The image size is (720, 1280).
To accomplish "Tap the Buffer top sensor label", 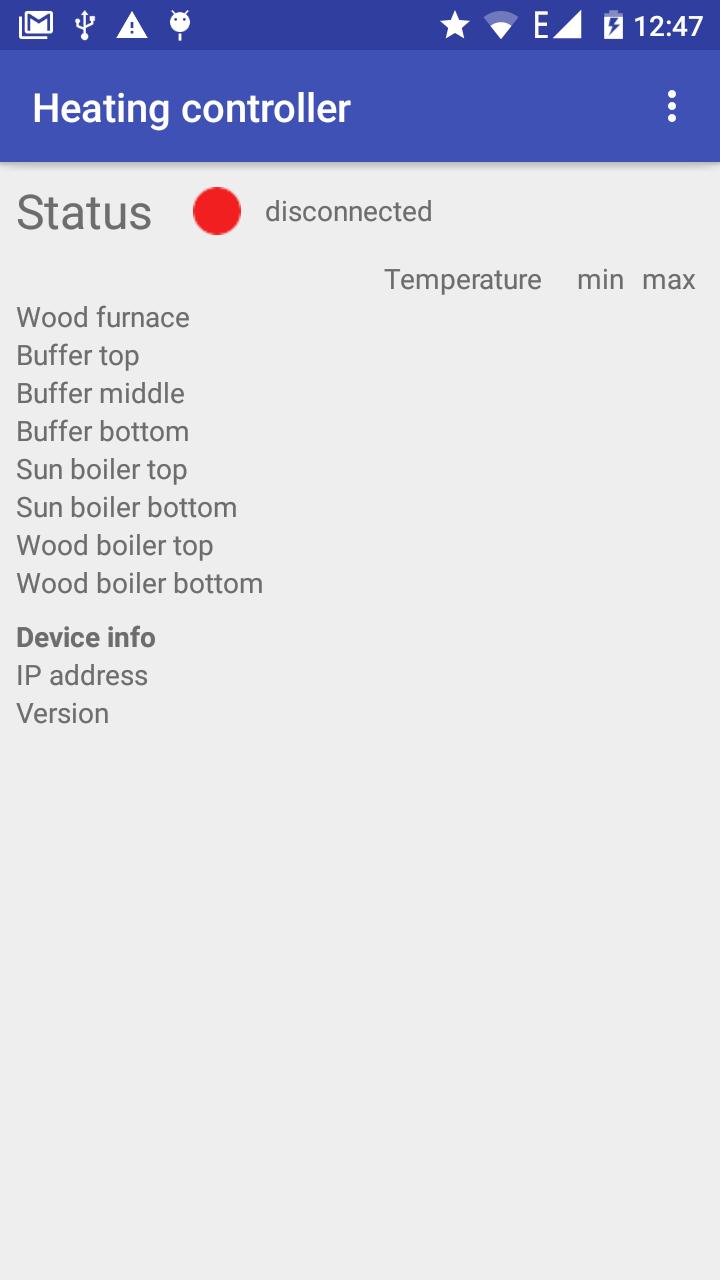I will point(77,355).
